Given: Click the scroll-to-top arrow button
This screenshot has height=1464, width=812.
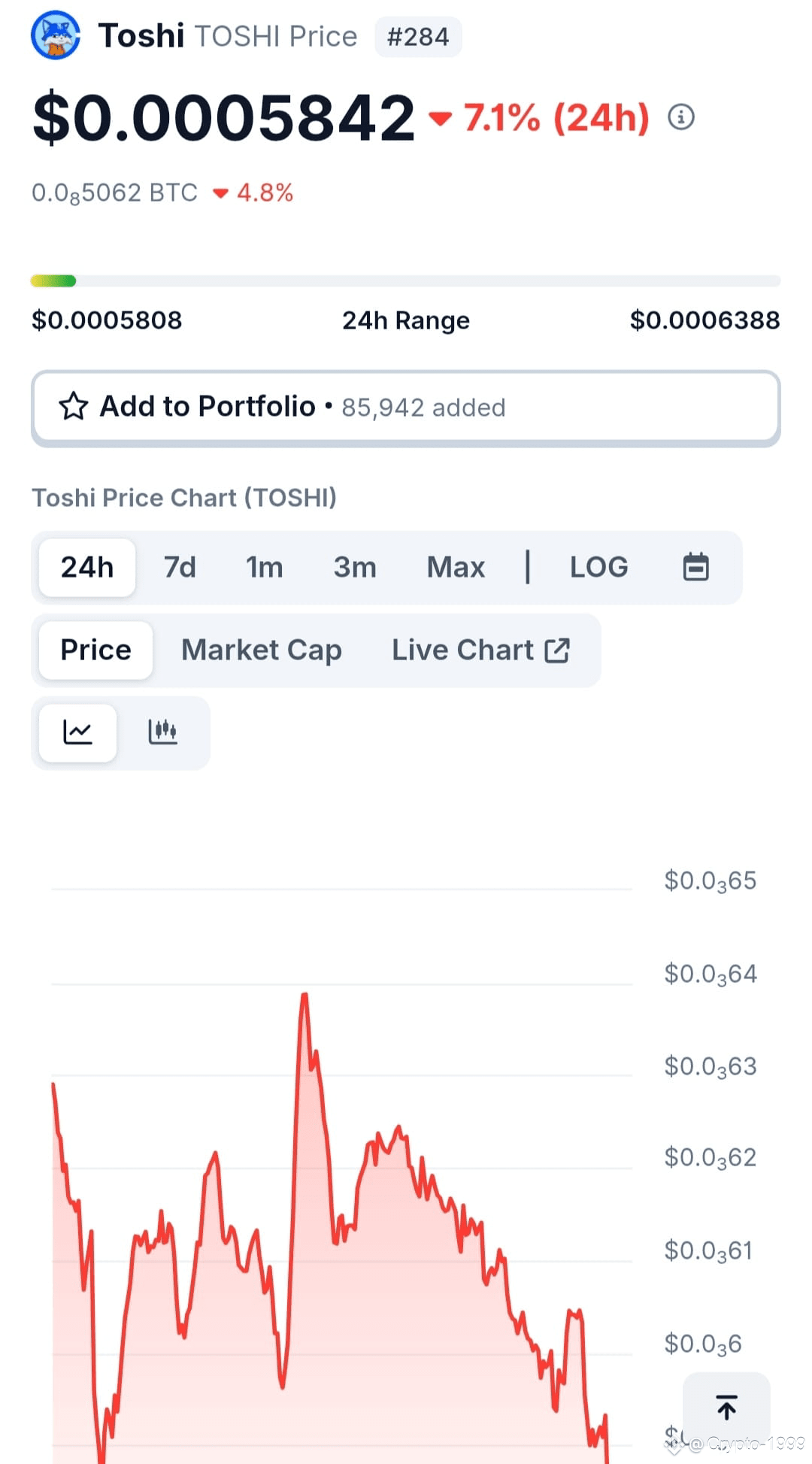Looking at the screenshot, I should coord(726,1405).
